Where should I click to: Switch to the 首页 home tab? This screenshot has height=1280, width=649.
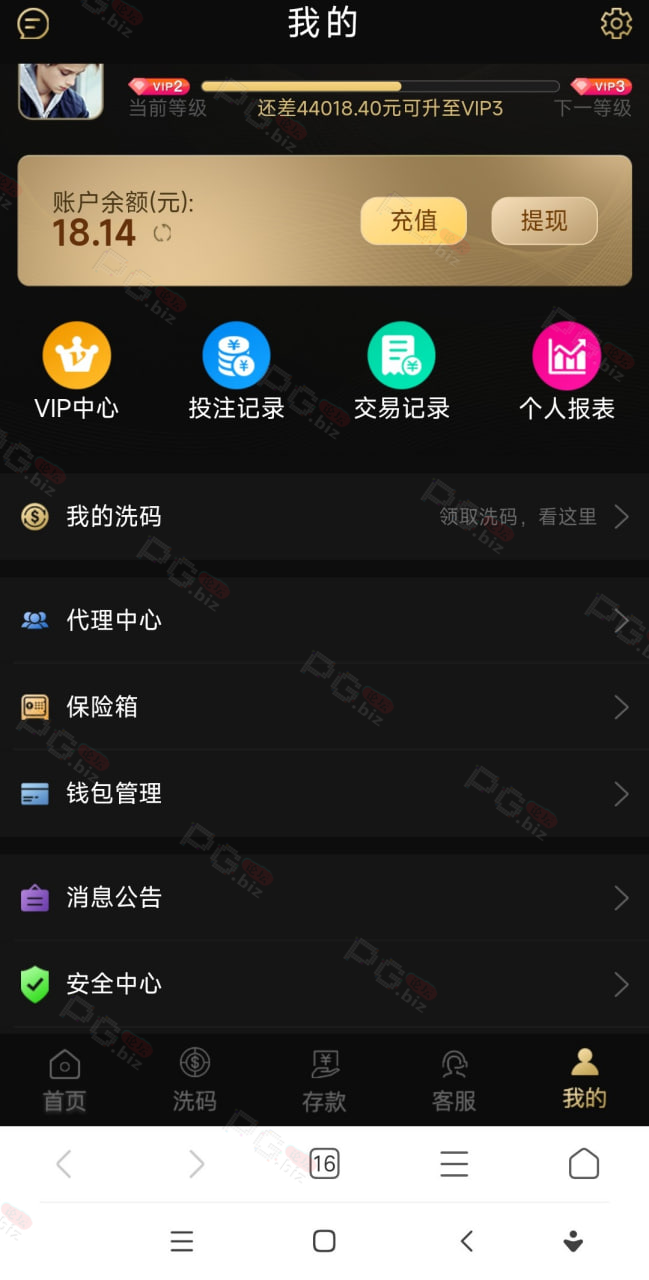[65, 1081]
